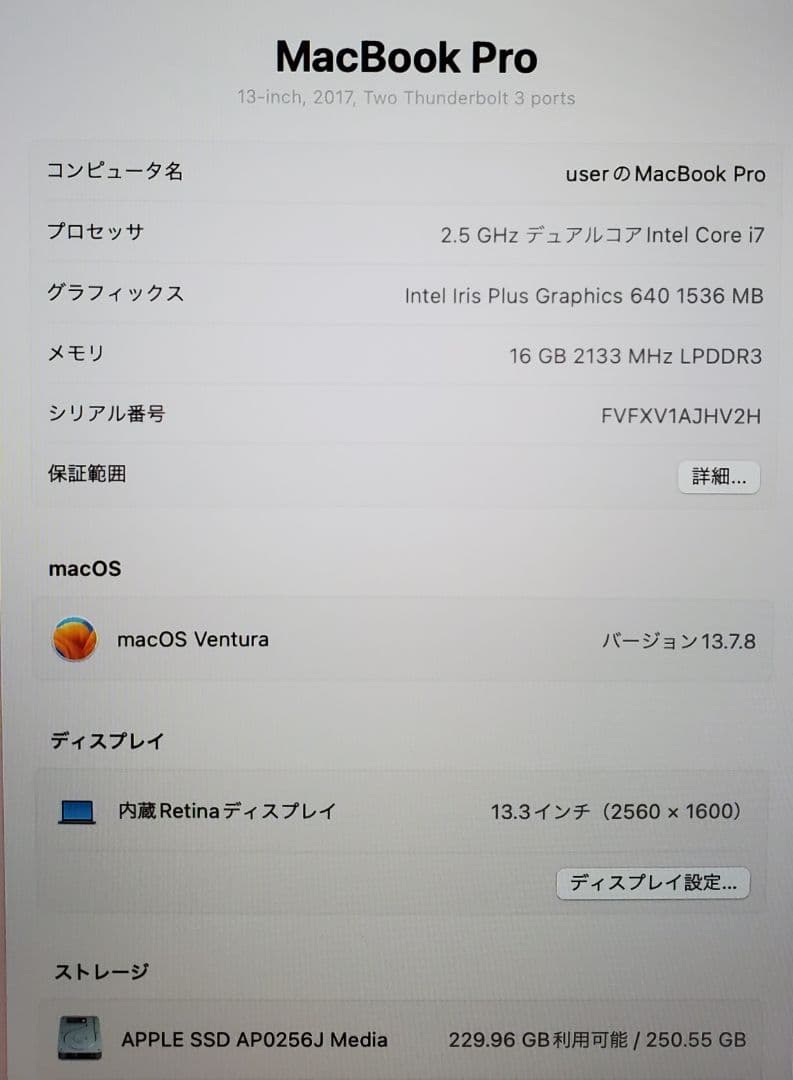
Task: Open display settings via ディスプレイ設定 button
Action: coord(652,883)
